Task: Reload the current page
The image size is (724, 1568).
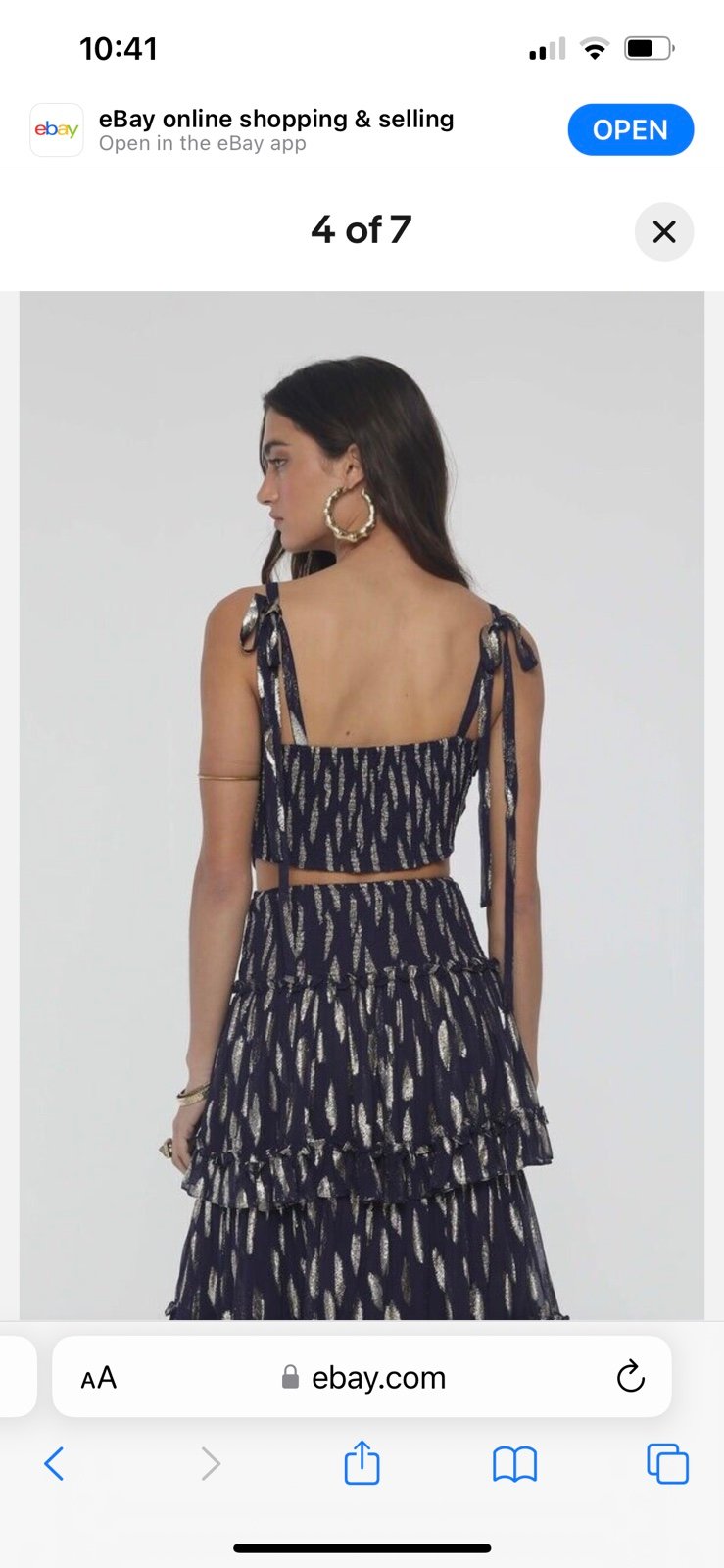Action: (x=630, y=1377)
